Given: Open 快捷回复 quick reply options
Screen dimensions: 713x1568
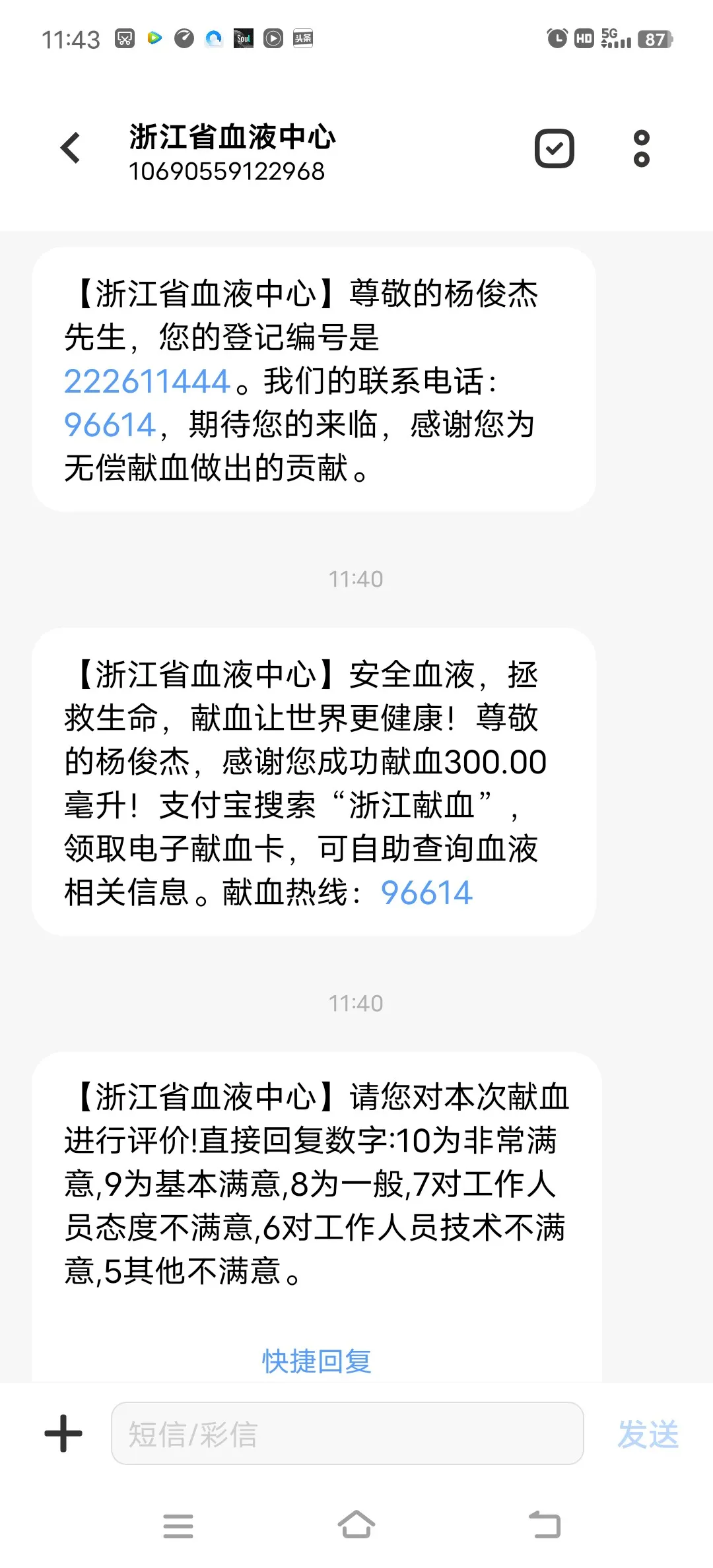Looking at the screenshot, I should [317, 1361].
